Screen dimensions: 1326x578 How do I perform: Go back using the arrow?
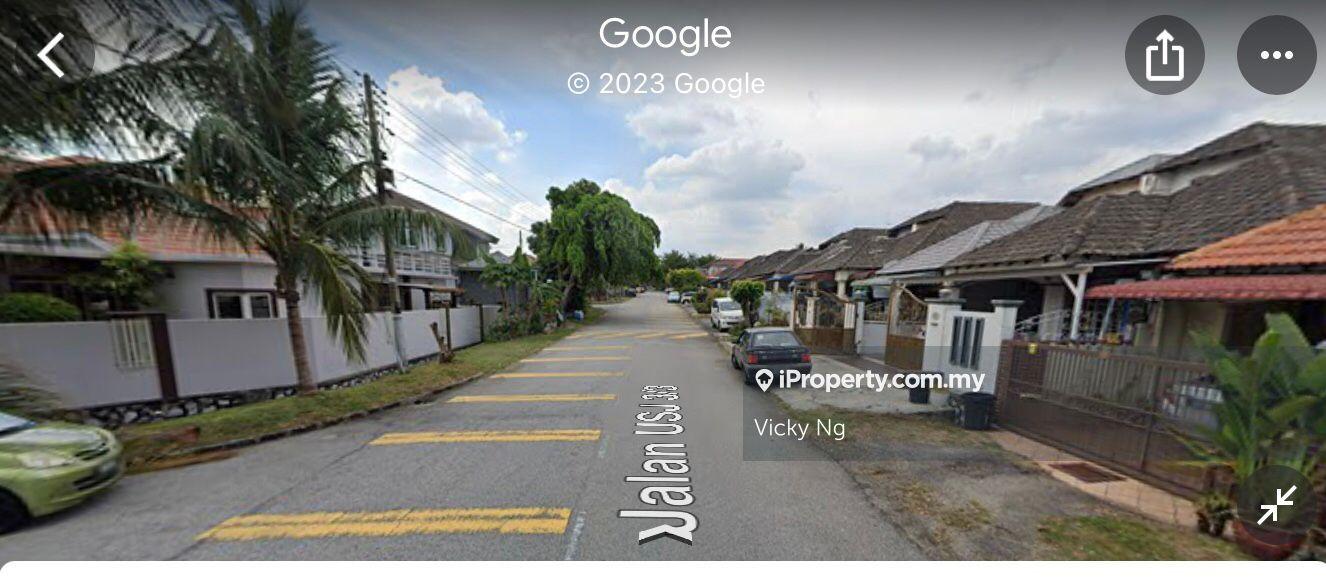[52, 54]
